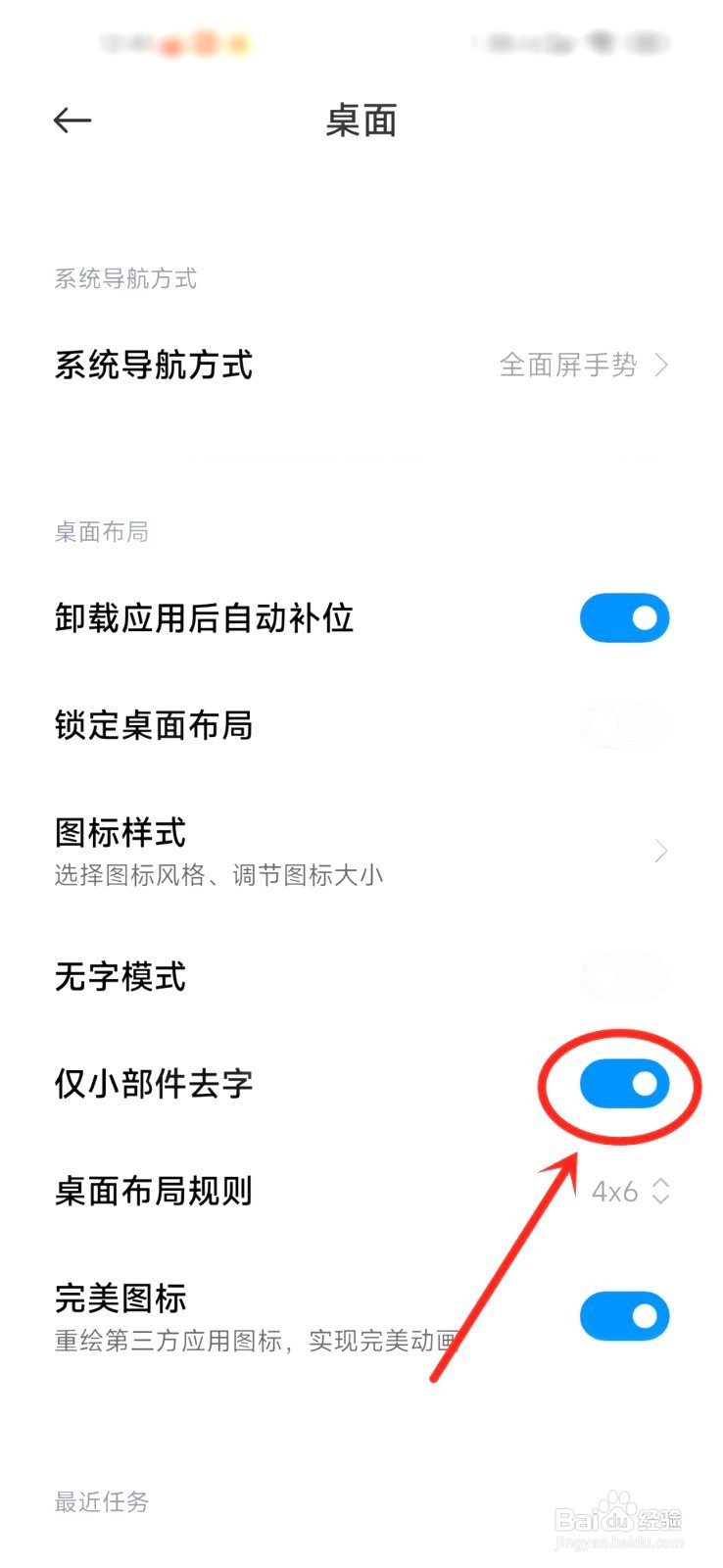Select the 桌面 page title
Screen dimensions: 723x1568
[x=362, y=122]
